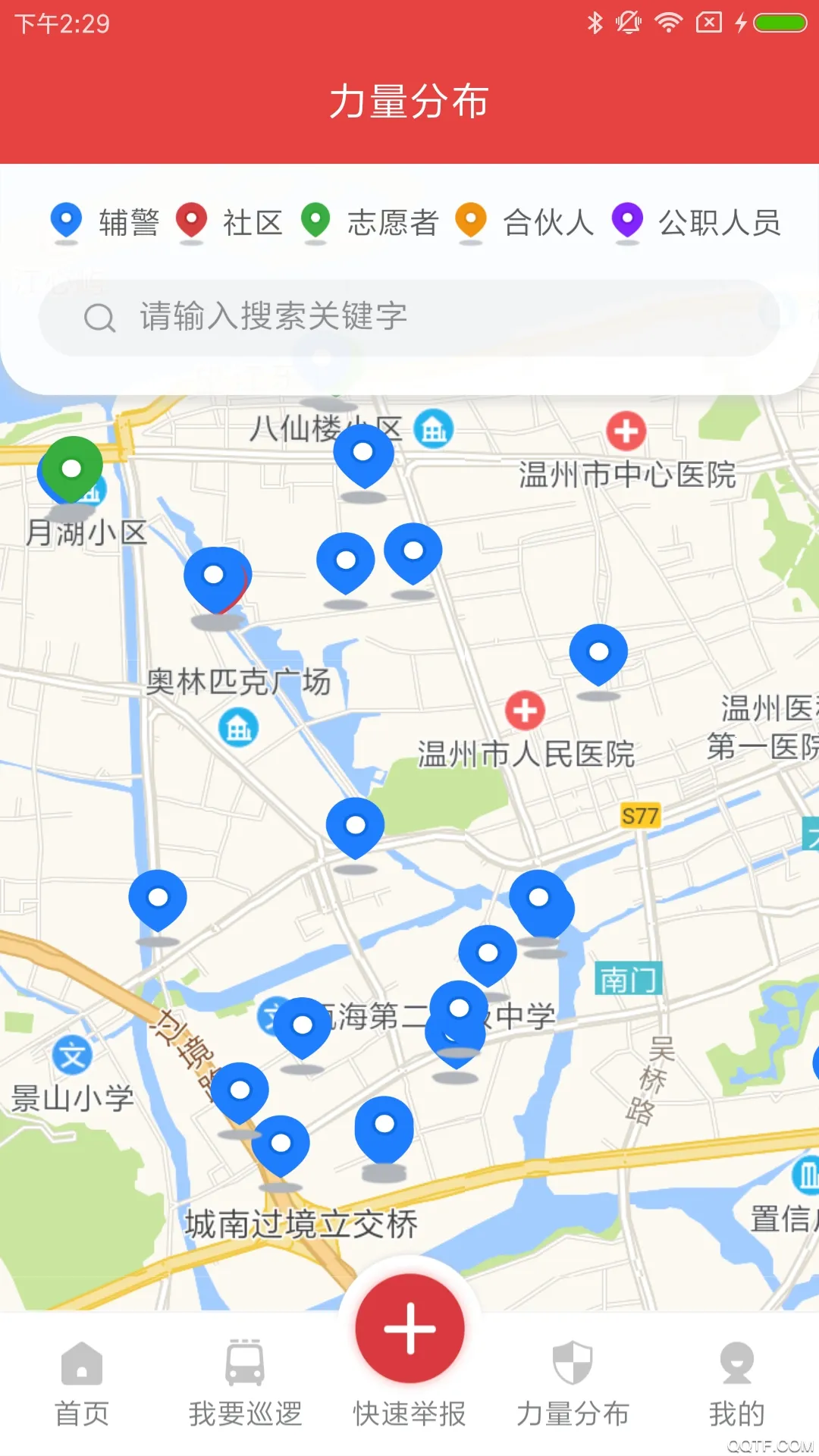Tap the blue marker above 温州市人民医院
This screenshot has width=819, height=1456.
pos(598,652)
